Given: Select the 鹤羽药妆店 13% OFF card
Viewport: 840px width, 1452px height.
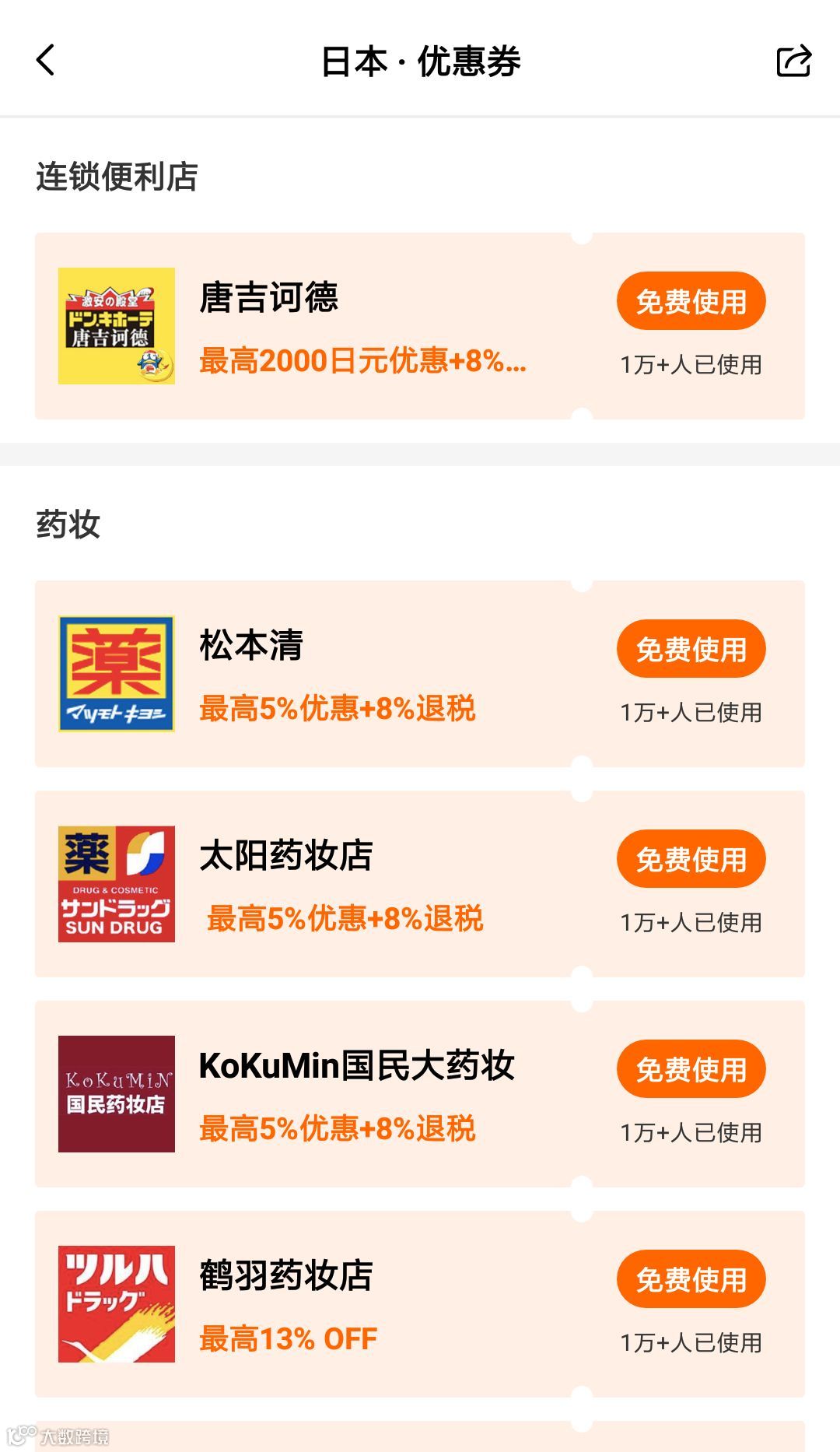Looking at the screenshot, I should point(311,1304).
